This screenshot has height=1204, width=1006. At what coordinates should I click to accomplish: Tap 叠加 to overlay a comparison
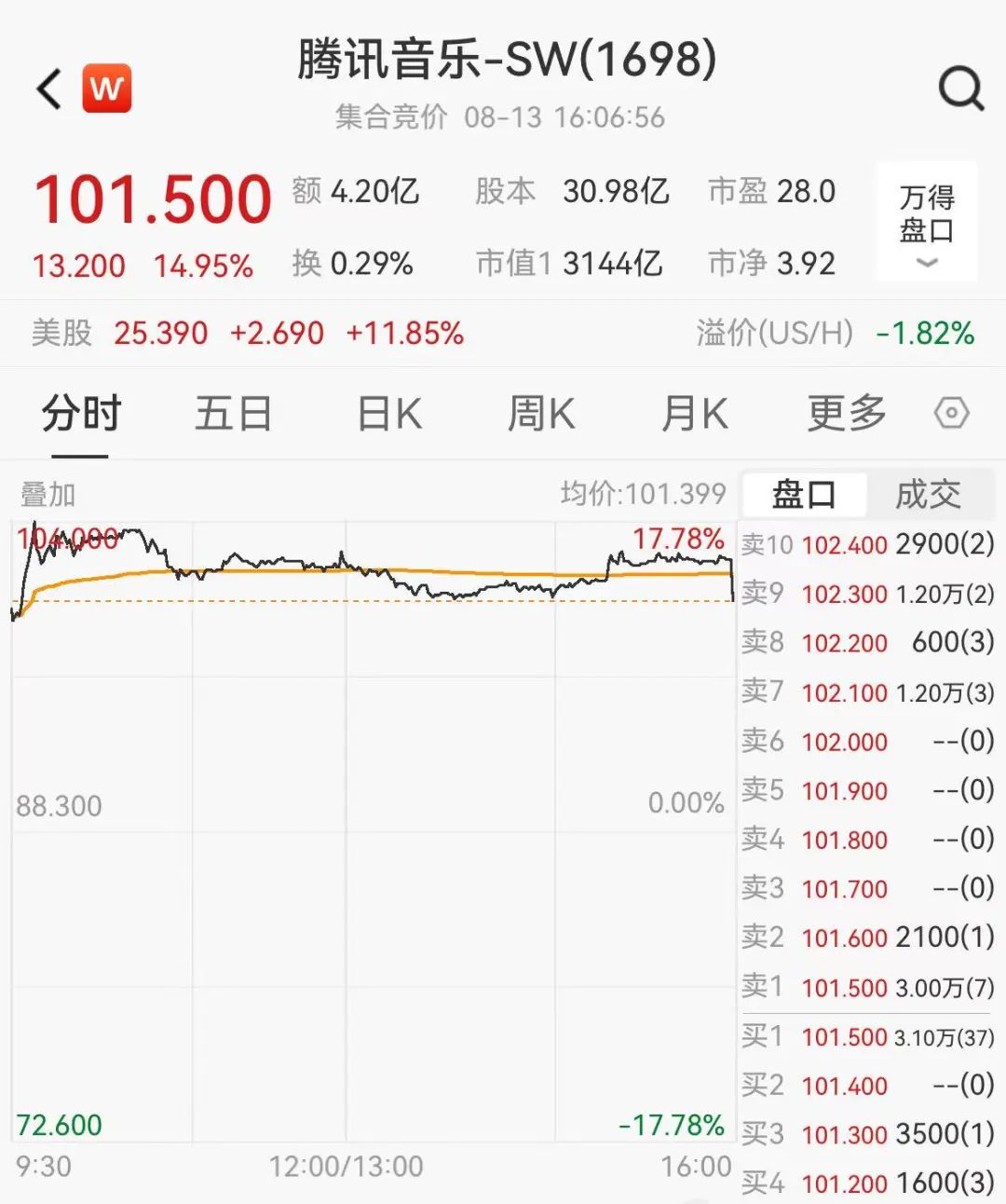(48, 494)
